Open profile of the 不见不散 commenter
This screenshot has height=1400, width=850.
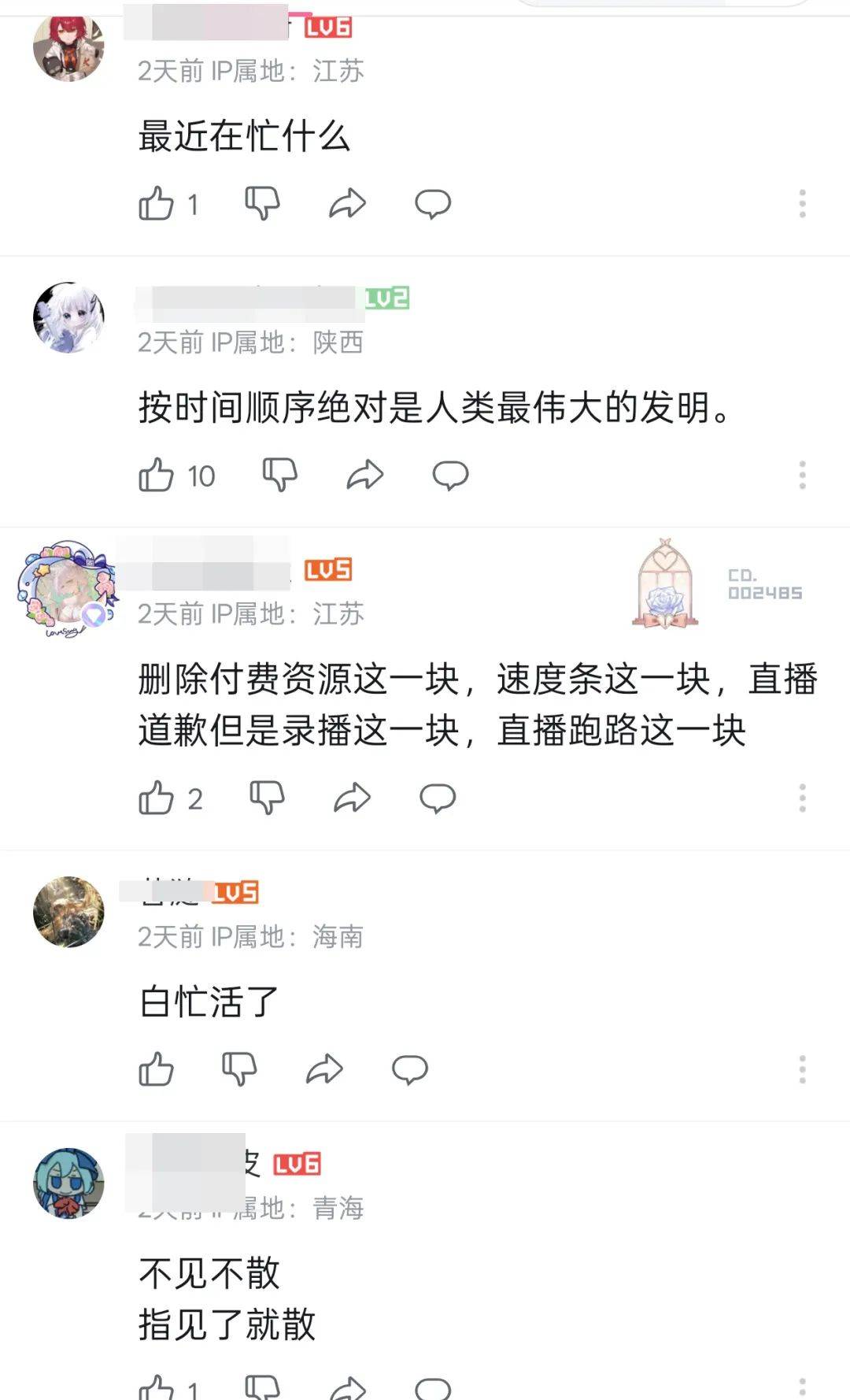coord(68,1183)
